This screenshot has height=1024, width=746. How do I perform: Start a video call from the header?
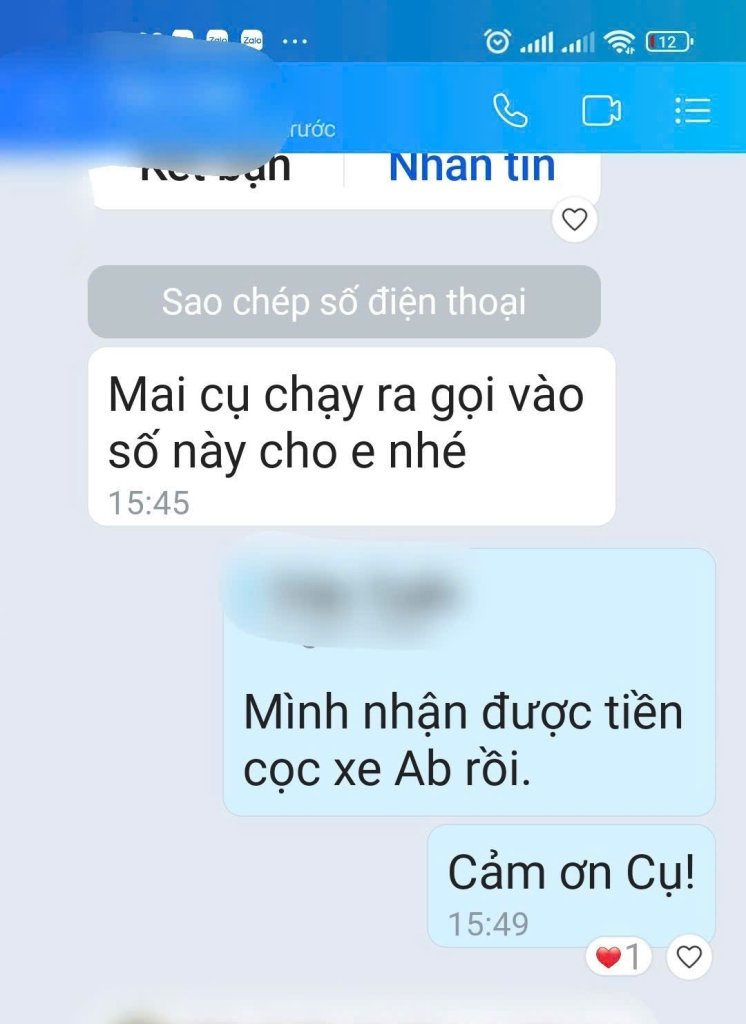tap(601, 110)
